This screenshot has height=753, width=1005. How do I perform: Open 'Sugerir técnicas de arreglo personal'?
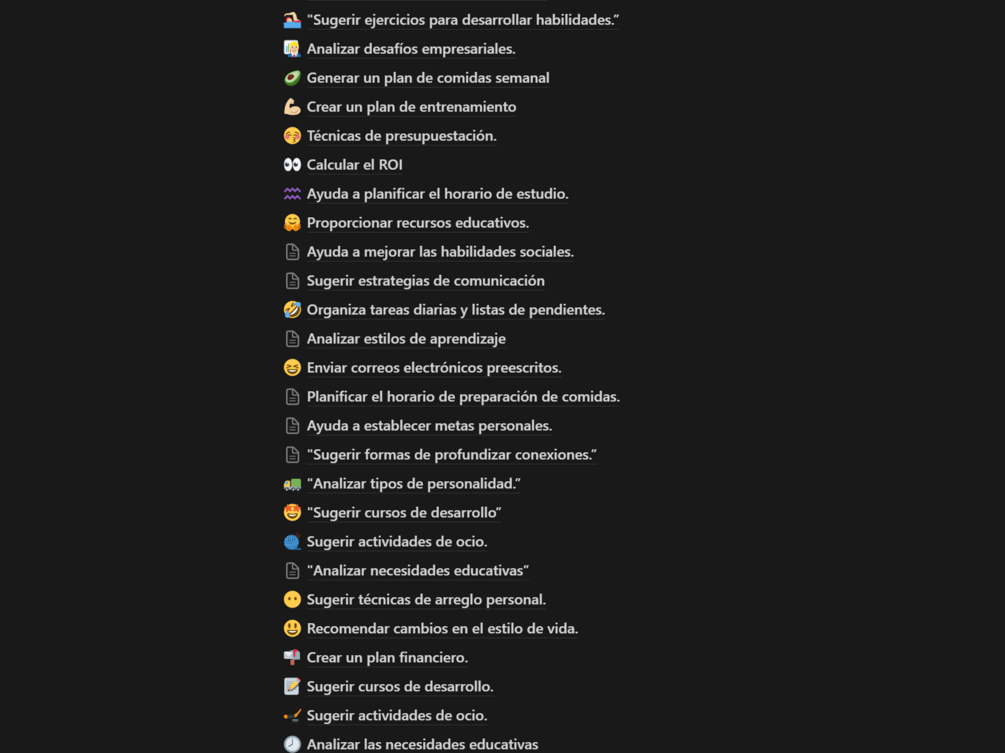coord(426,600)
